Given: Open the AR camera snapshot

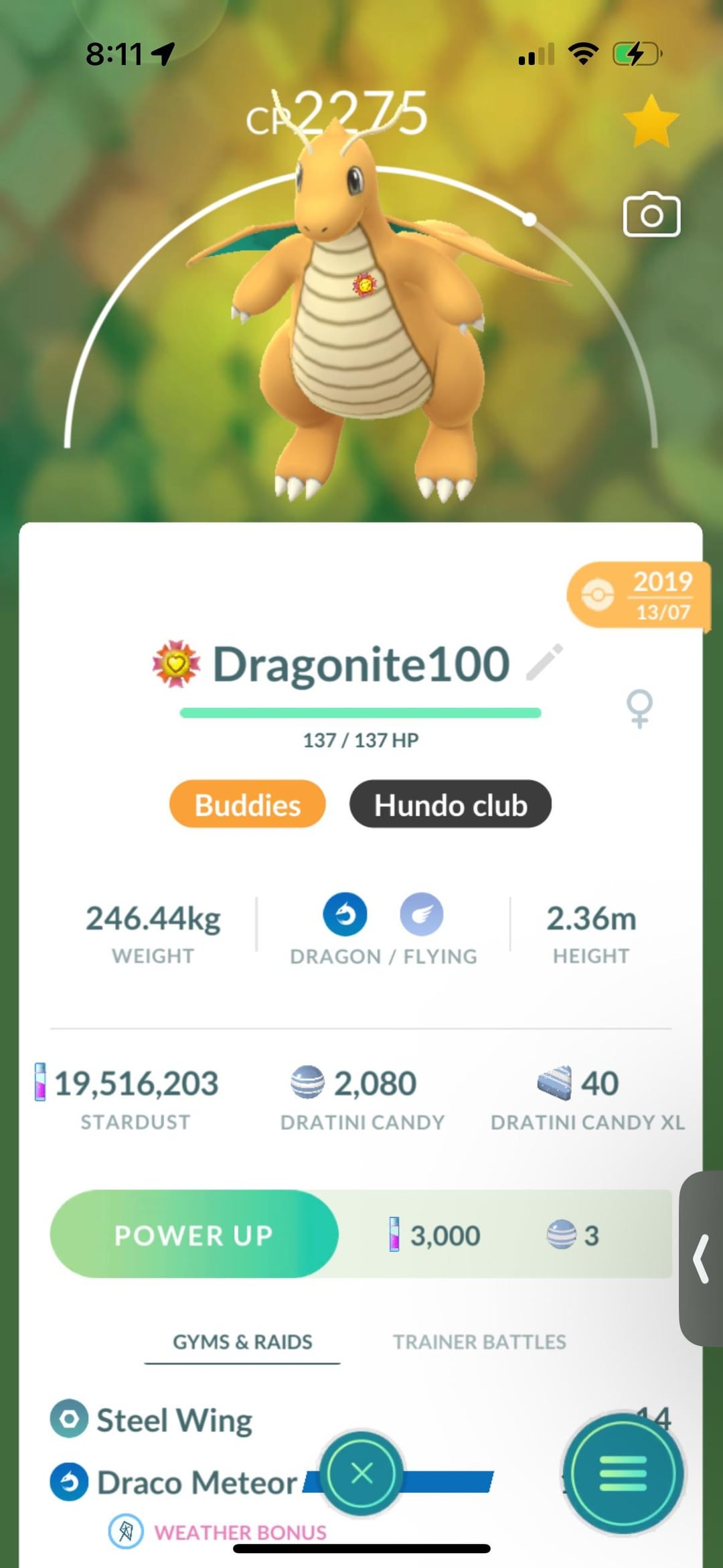Looking at the screenshot, I should 651,215.
